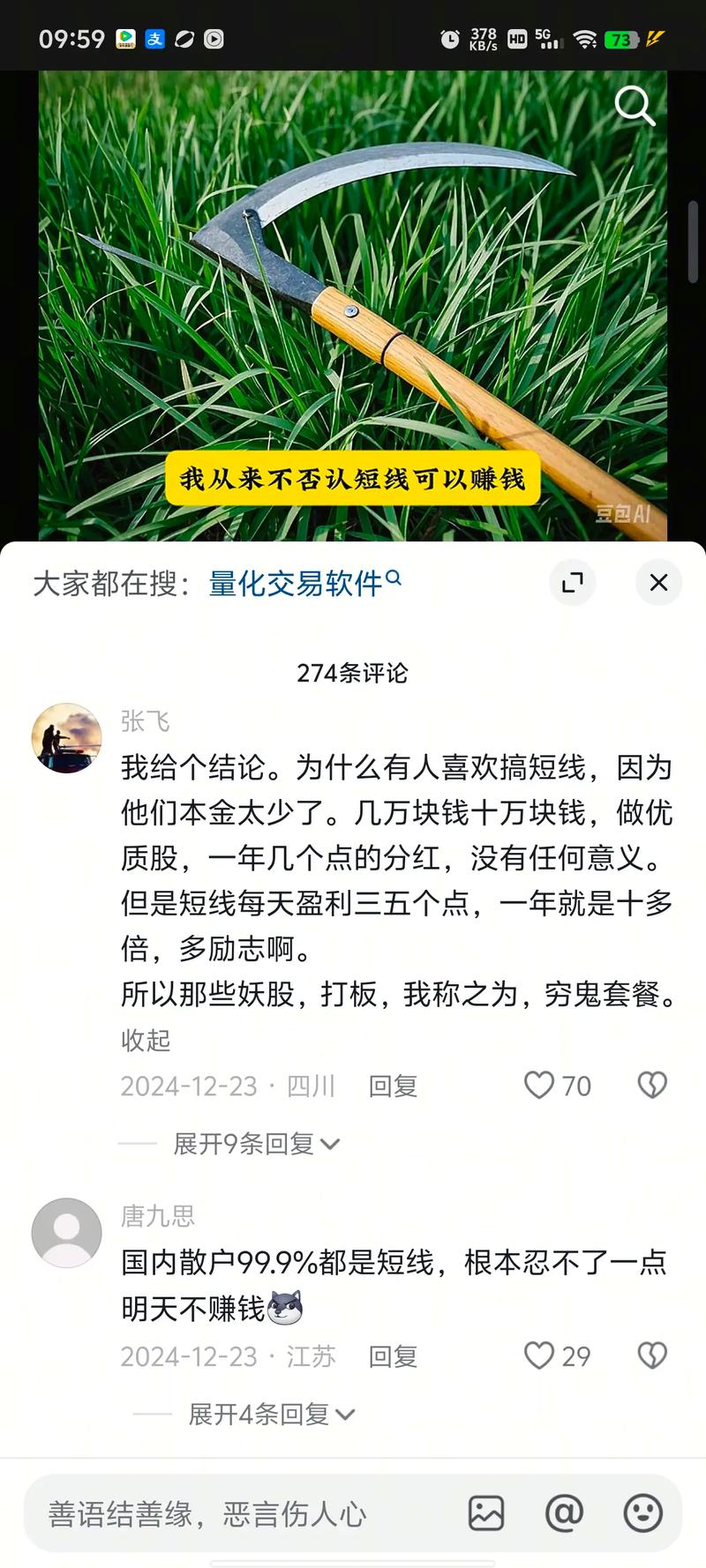Close the comments panel

tap(658, 582)
